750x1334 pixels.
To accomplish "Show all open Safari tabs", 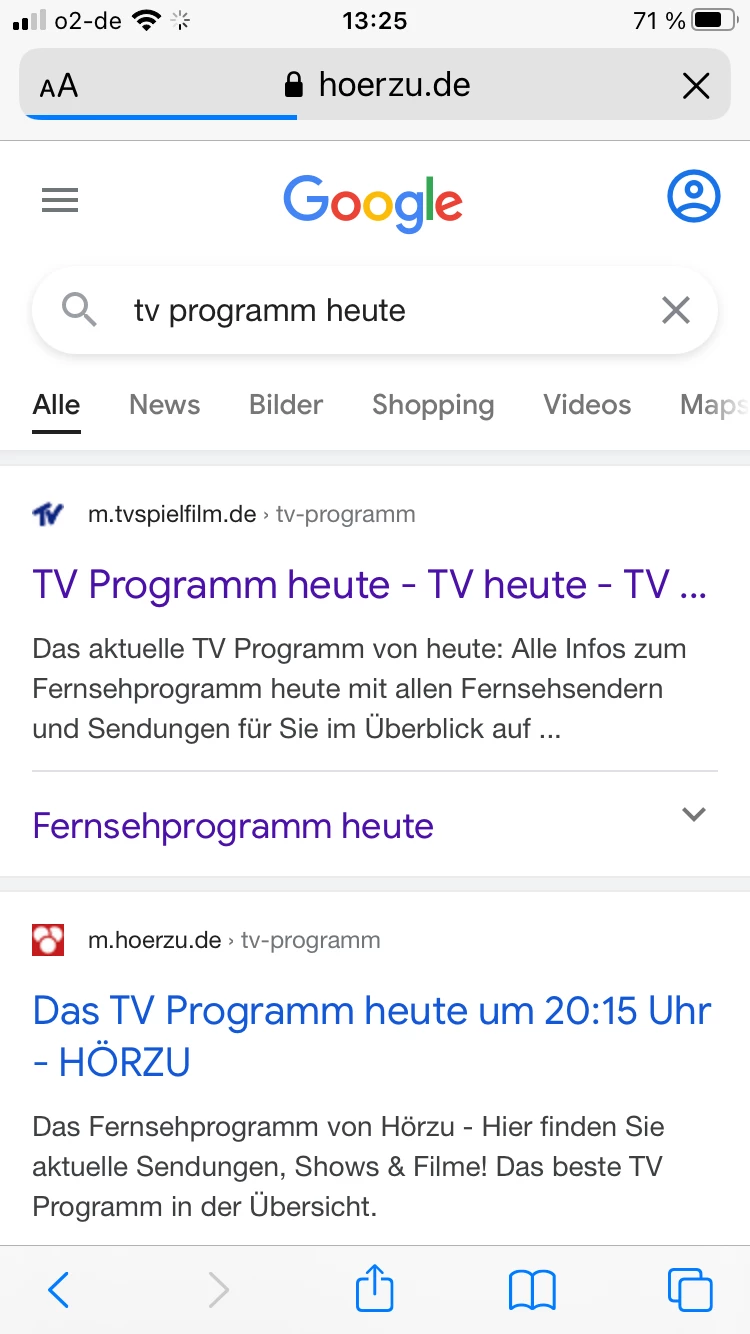I will pos(690,1290).
